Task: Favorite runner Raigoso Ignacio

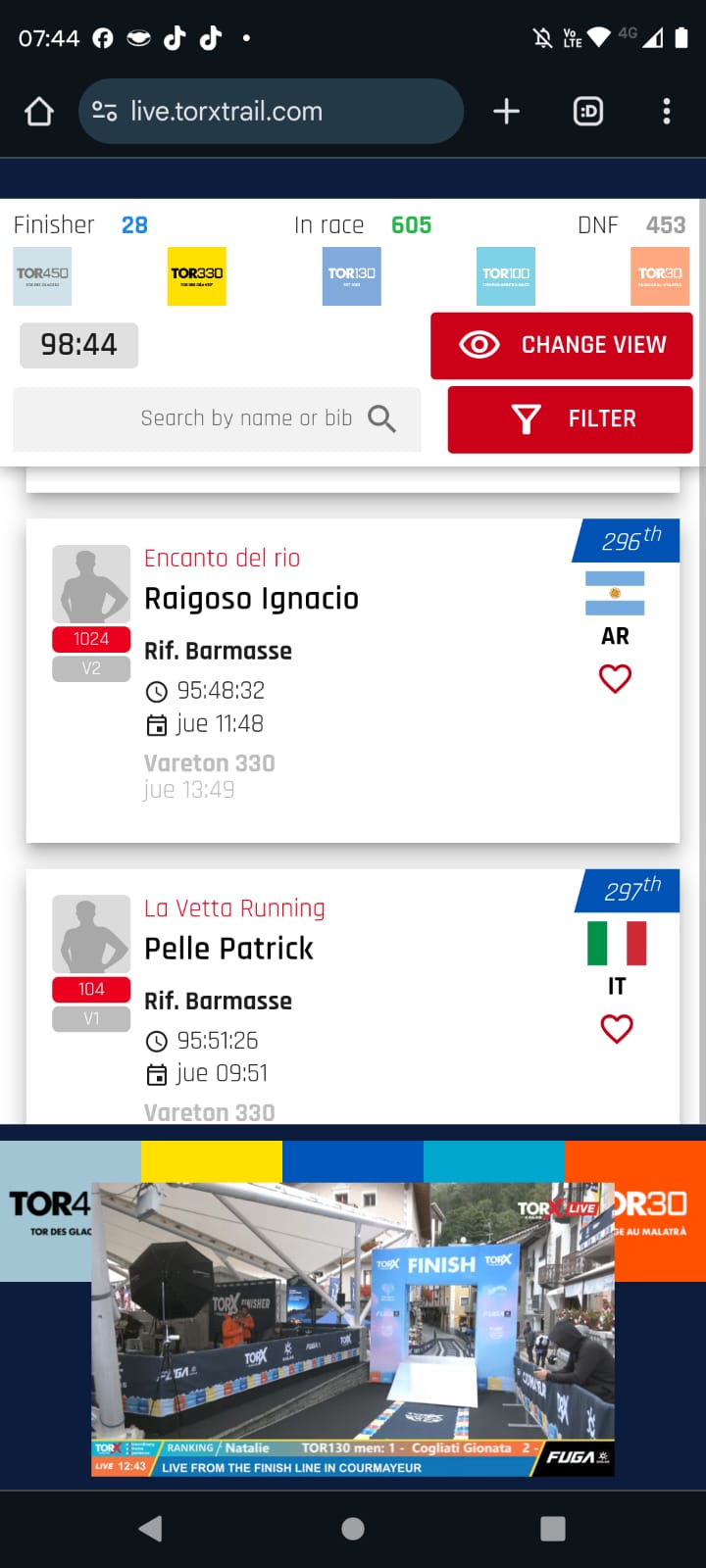Action: coord(616,678)
